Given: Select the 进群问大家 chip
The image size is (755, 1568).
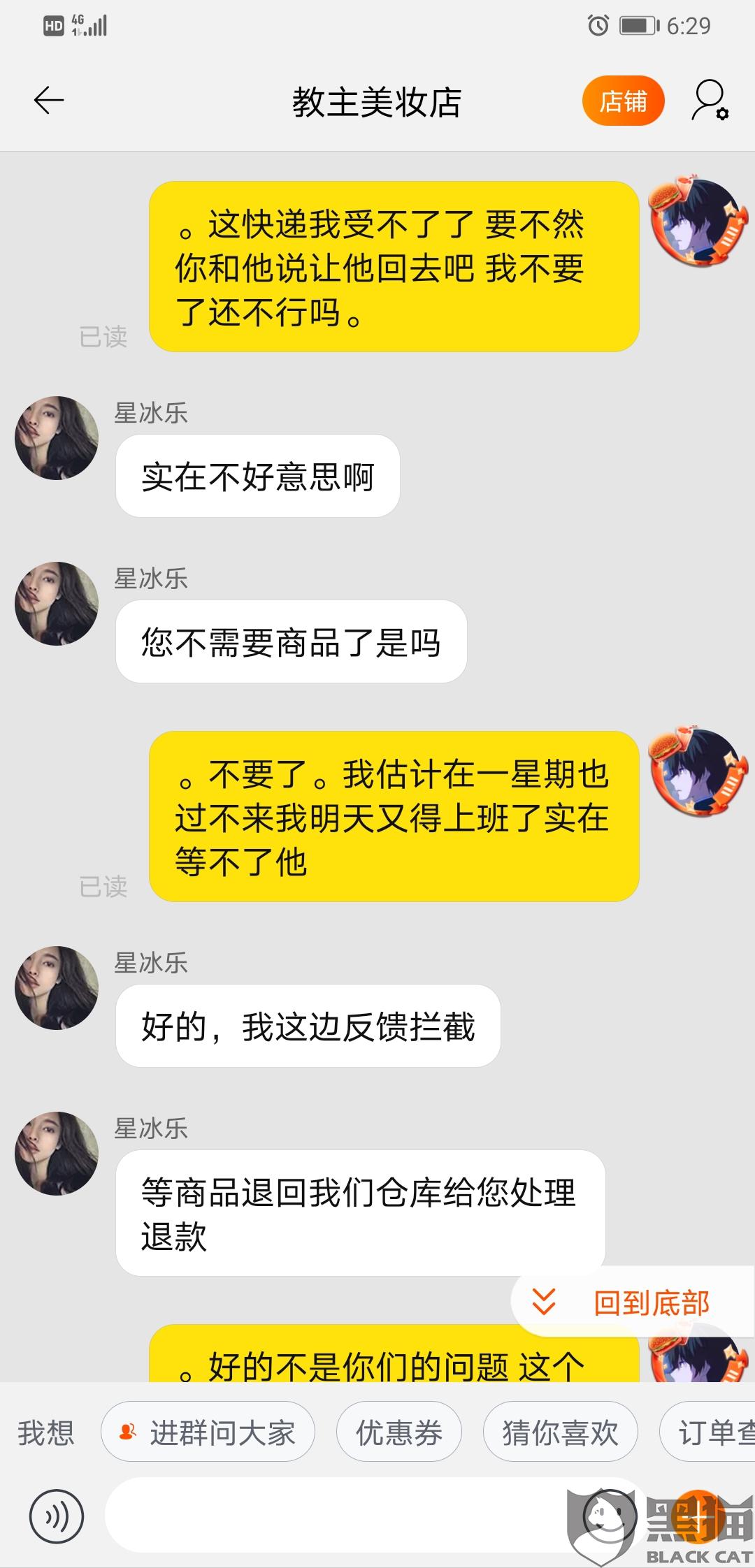Looking at the screenshot, I should click(208, 1433).
